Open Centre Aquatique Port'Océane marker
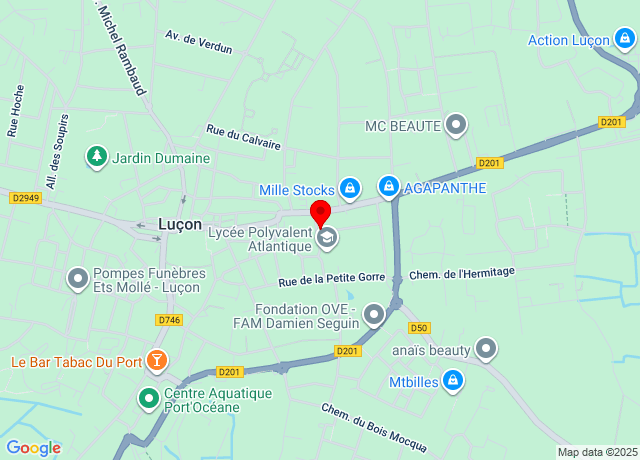 (x=149, y=400)
